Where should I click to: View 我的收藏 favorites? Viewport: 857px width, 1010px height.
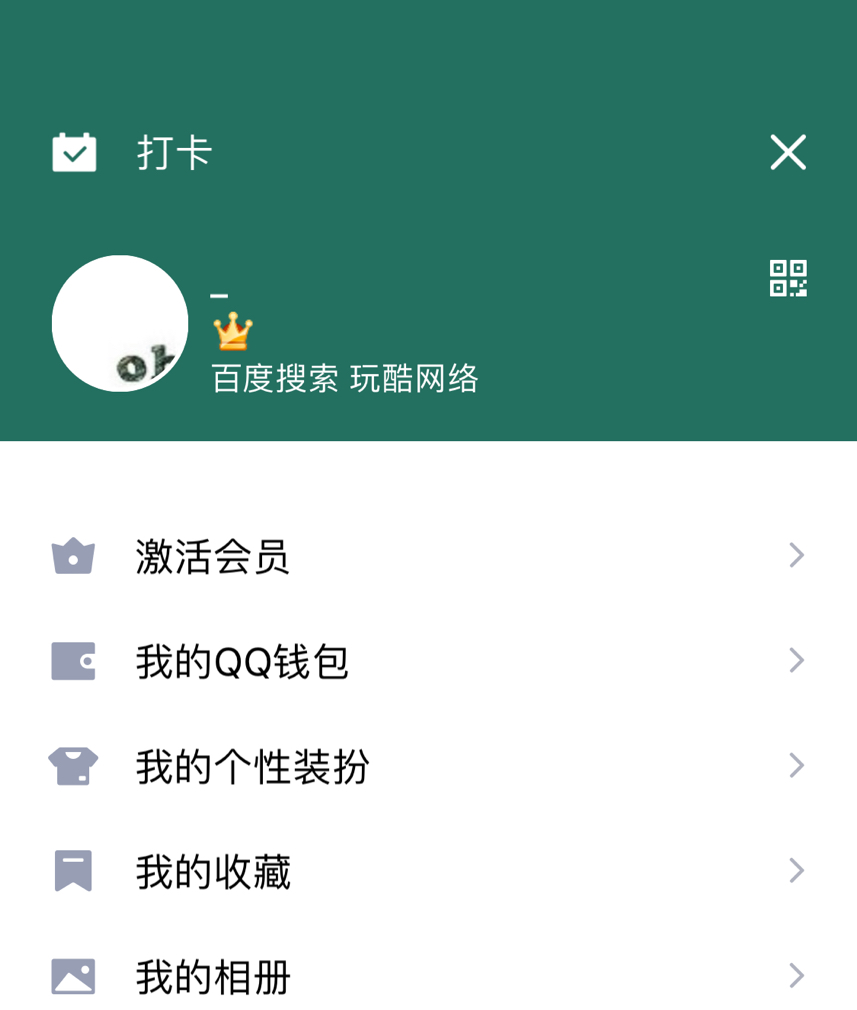pos(213,872)
